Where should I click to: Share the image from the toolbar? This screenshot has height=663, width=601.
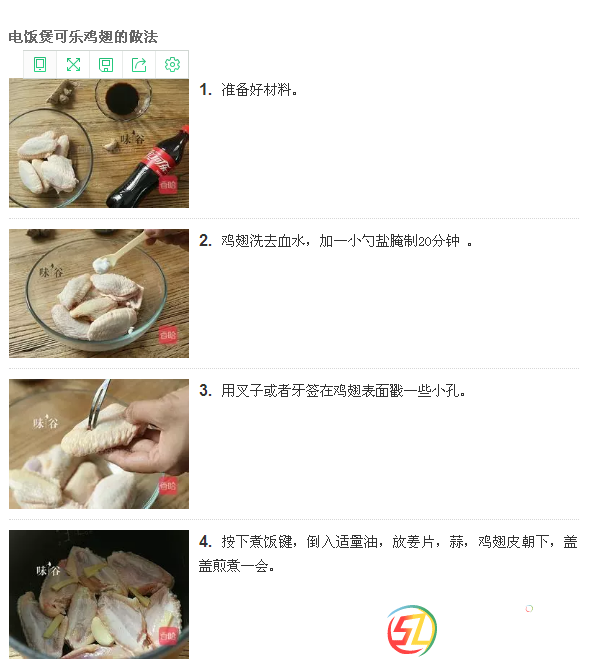click(x=139, y=65)
